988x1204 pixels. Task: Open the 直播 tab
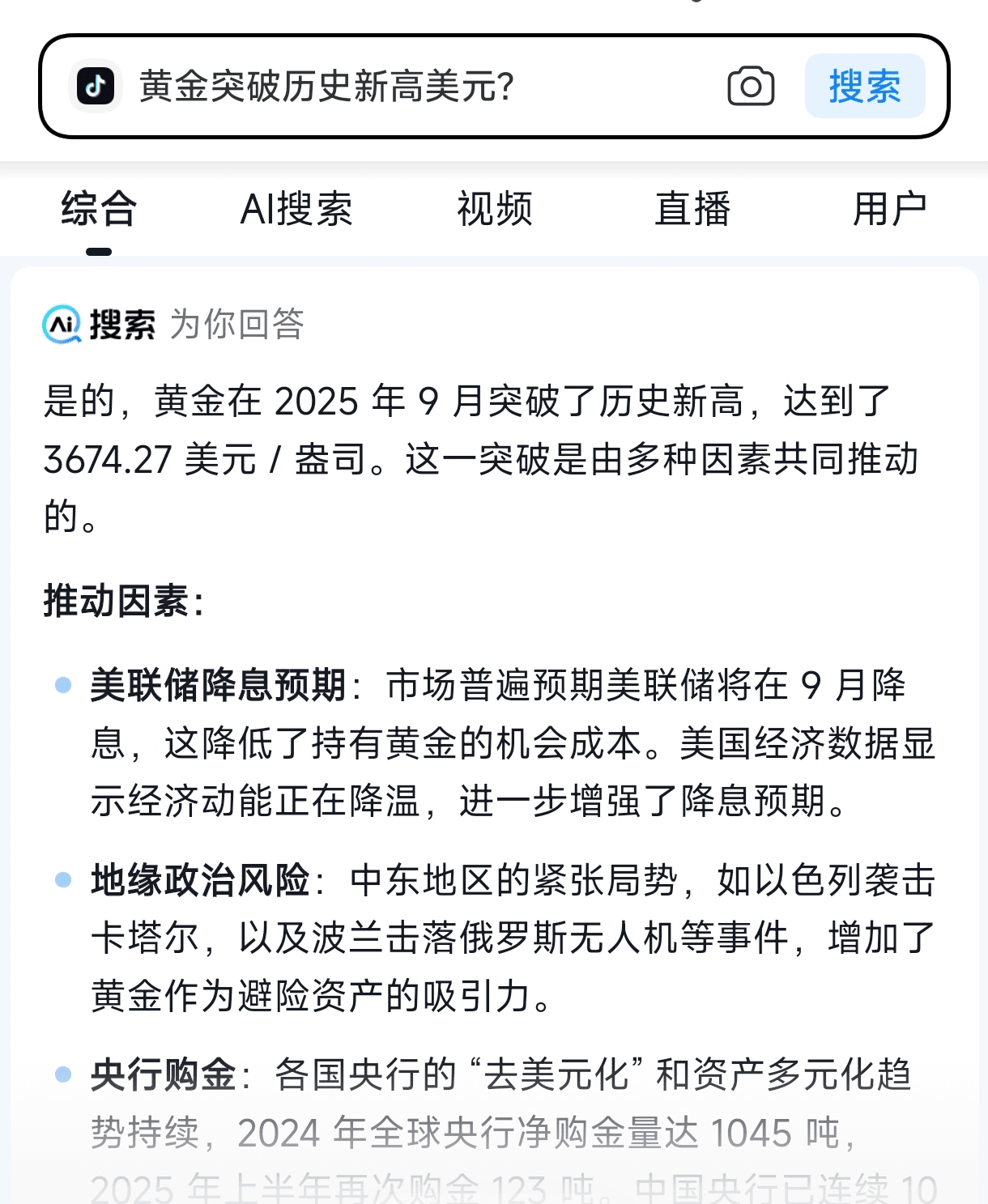[692, 210]
